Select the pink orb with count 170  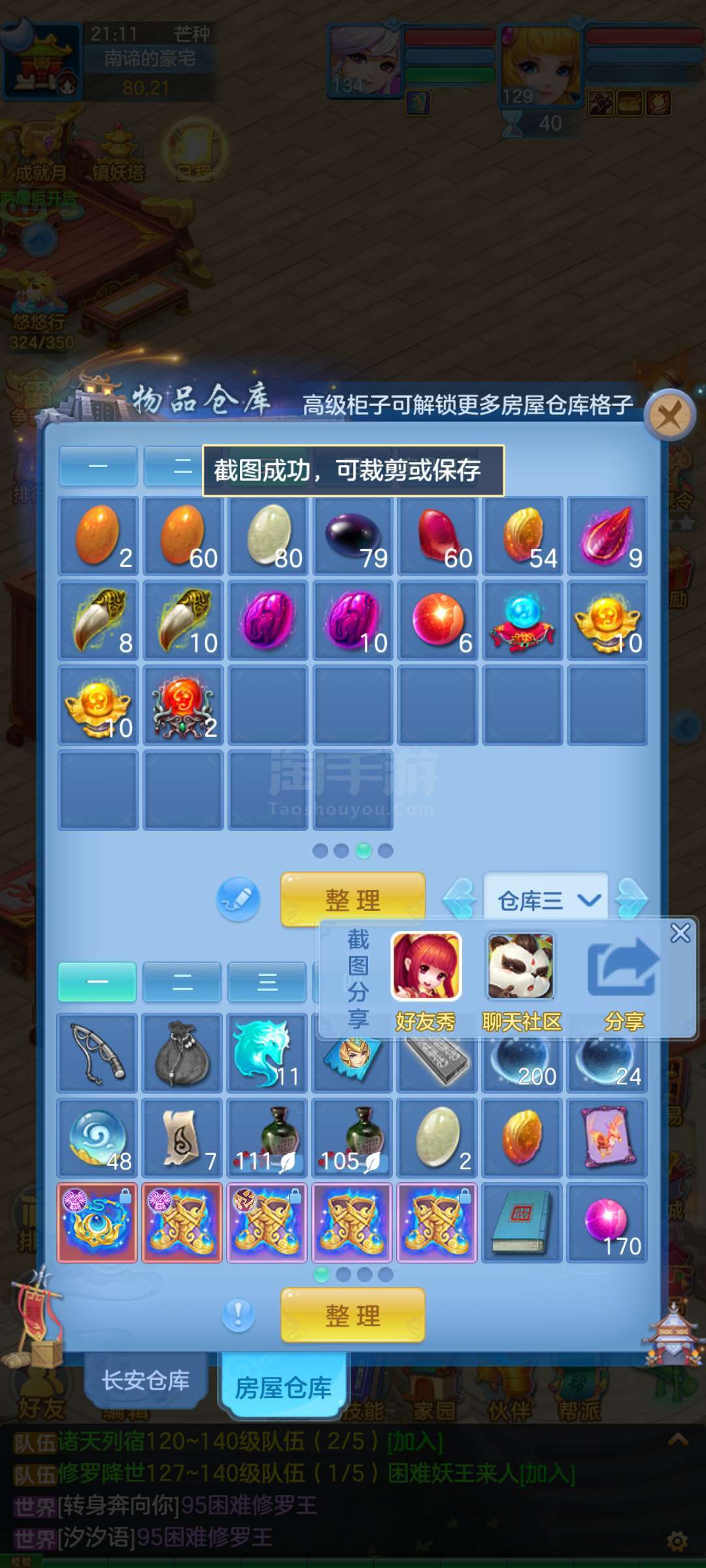coord(607,1222)
